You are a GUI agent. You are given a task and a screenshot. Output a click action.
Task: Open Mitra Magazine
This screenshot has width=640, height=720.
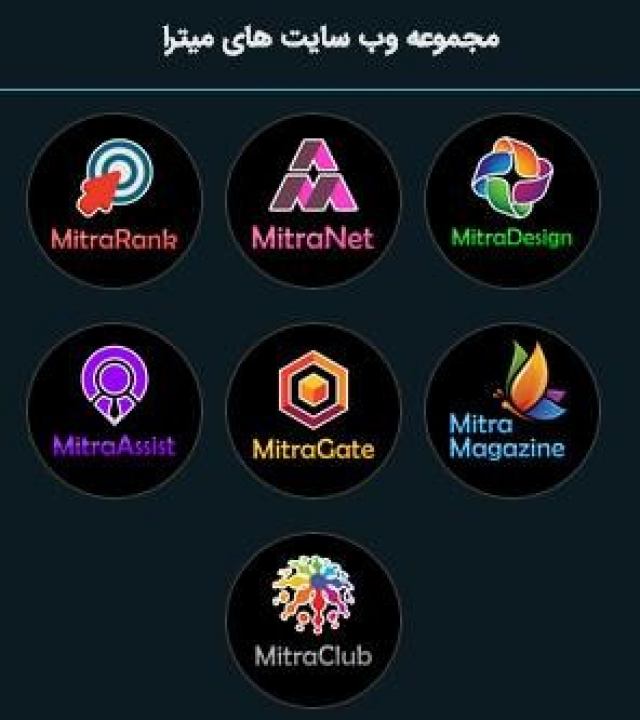(x=512, y=409)
